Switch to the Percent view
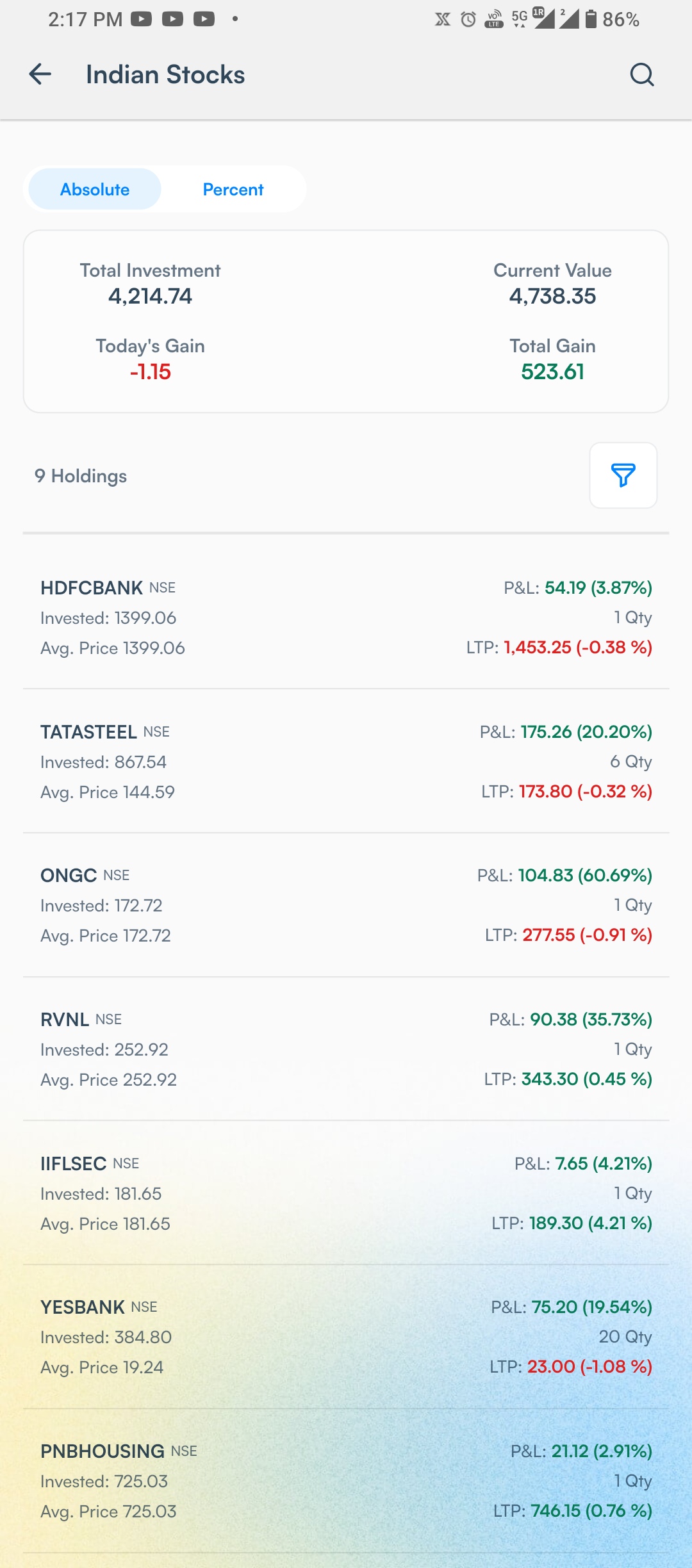This screenshot has height=1568, width=692. click(233, 190)
